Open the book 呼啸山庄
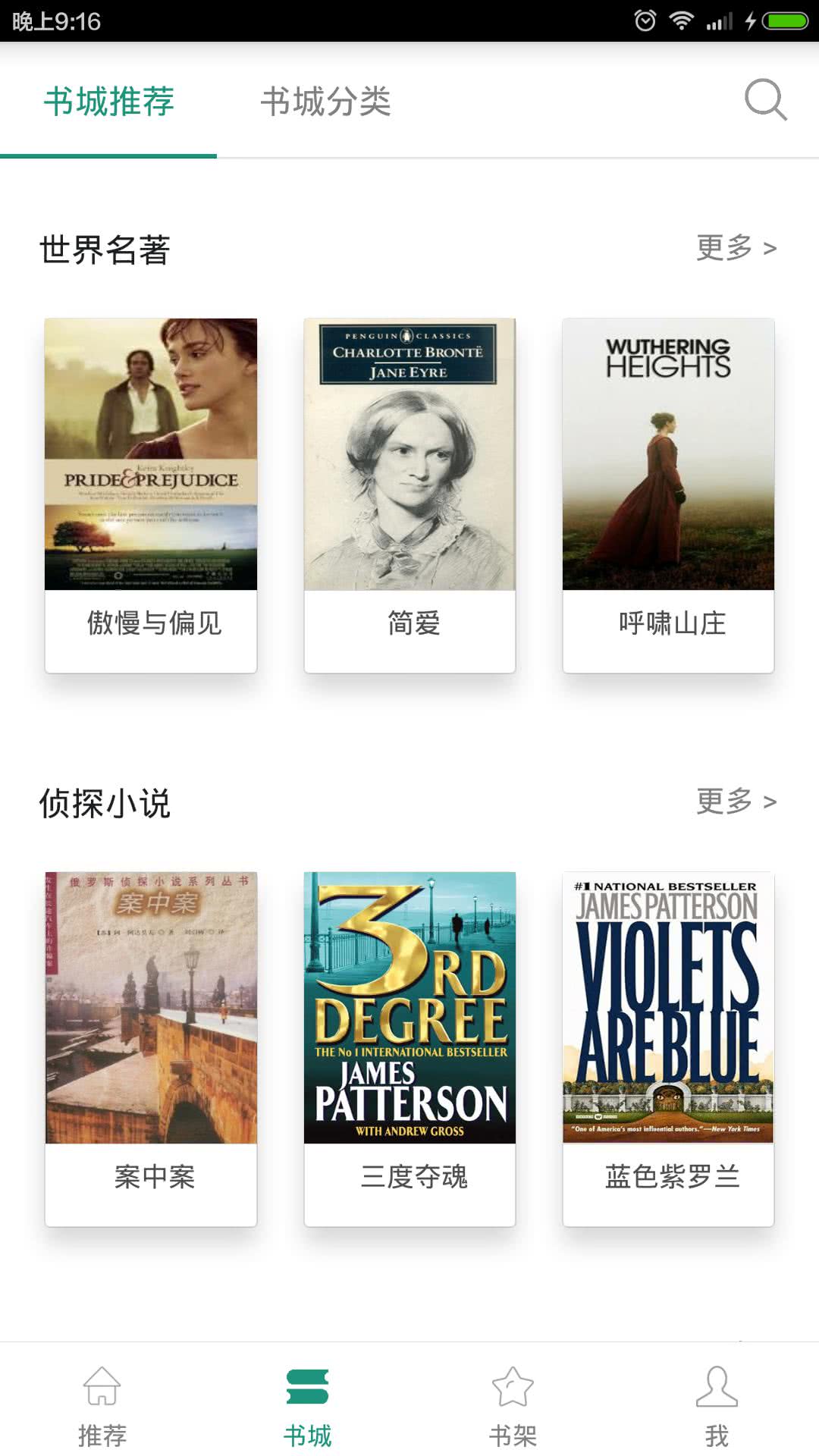This screenshot has width=819, height=1456. coord(668,494)
